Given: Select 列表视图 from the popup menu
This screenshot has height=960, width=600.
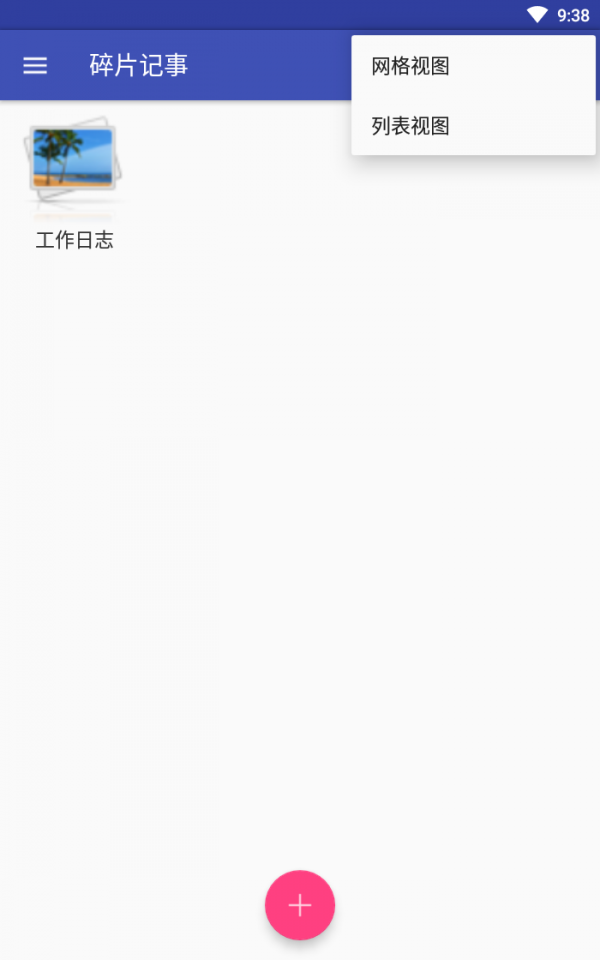Looking at the screenshot, I should [473, 126].
